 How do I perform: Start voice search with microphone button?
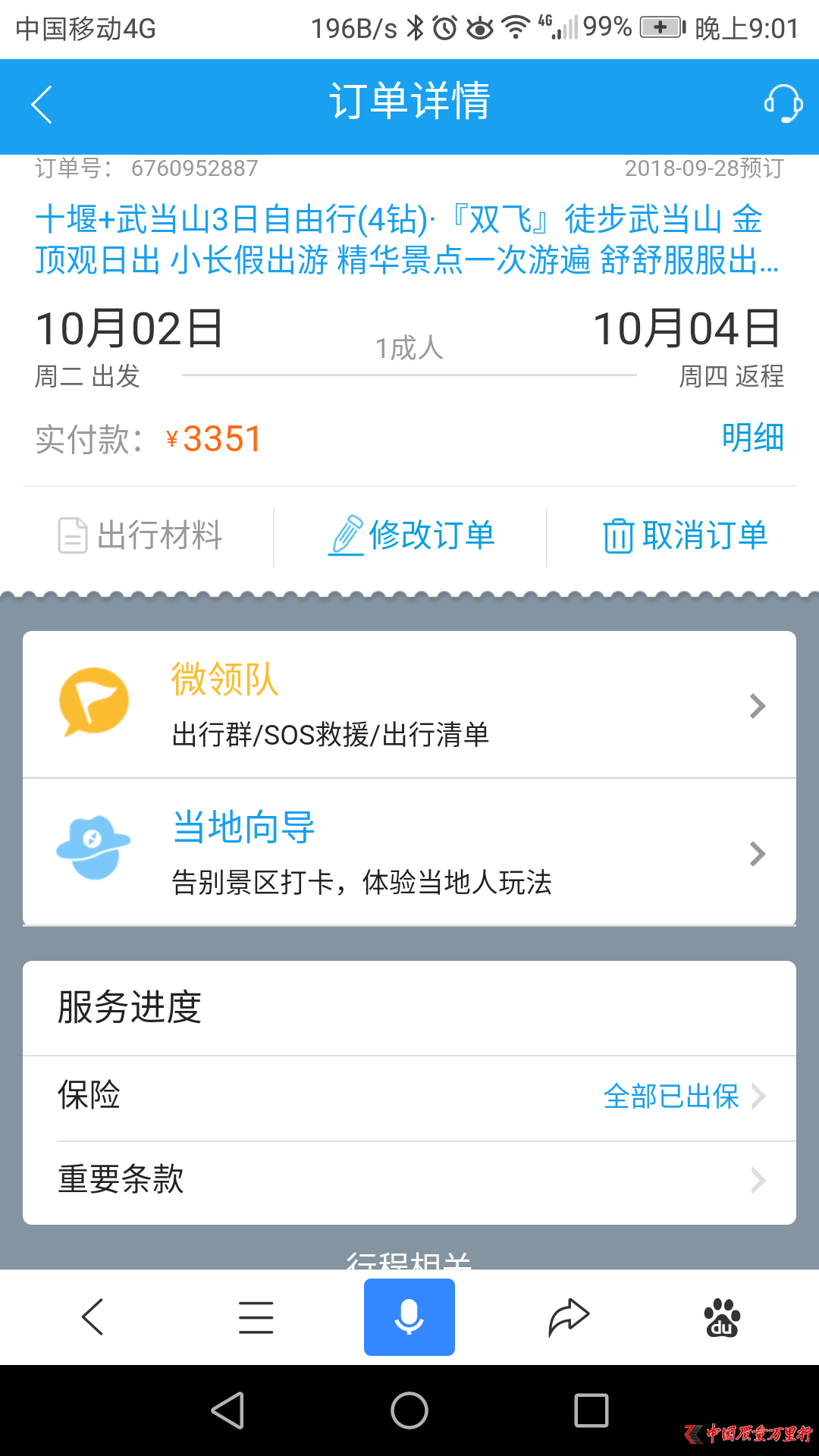pyautogui.click(x=409, y=1316)
